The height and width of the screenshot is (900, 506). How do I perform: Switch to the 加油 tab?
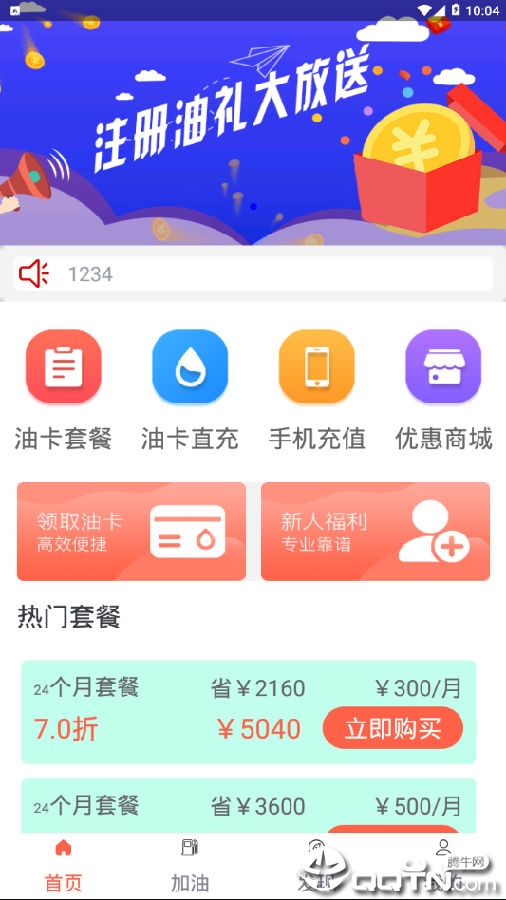click(x=190, y=867)
